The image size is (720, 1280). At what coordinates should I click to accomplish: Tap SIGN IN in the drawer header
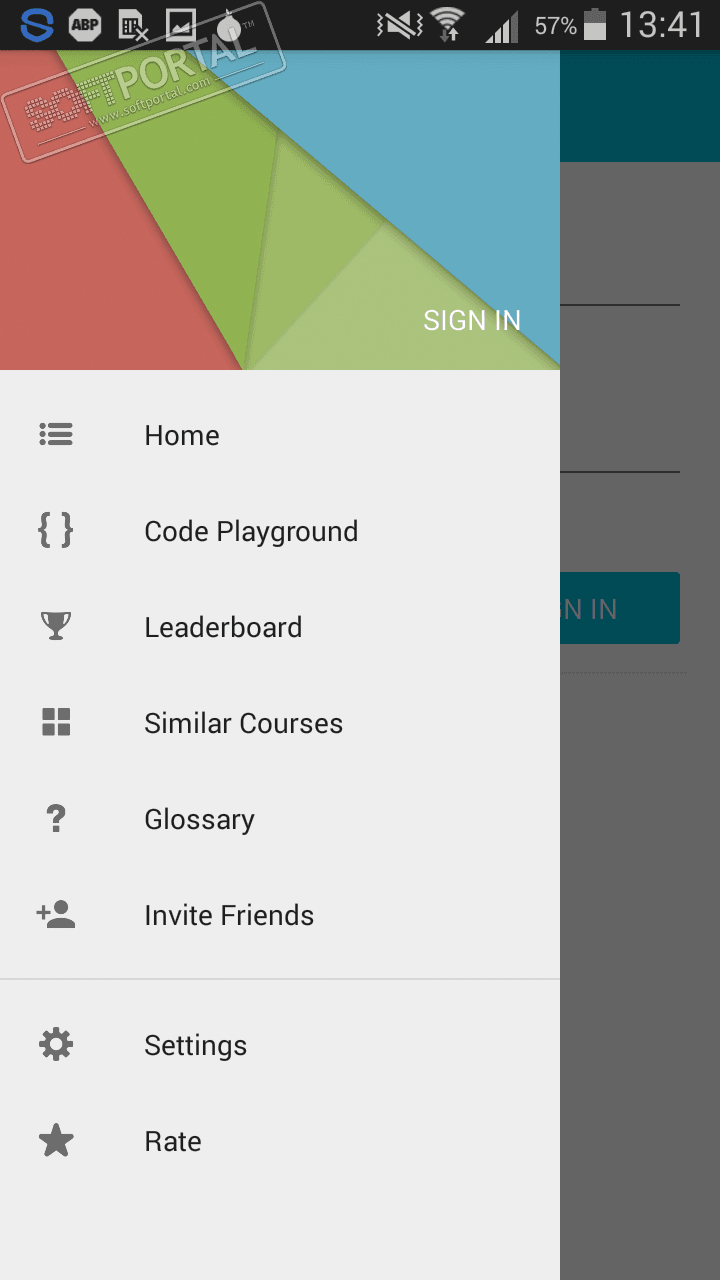[472, 320]
